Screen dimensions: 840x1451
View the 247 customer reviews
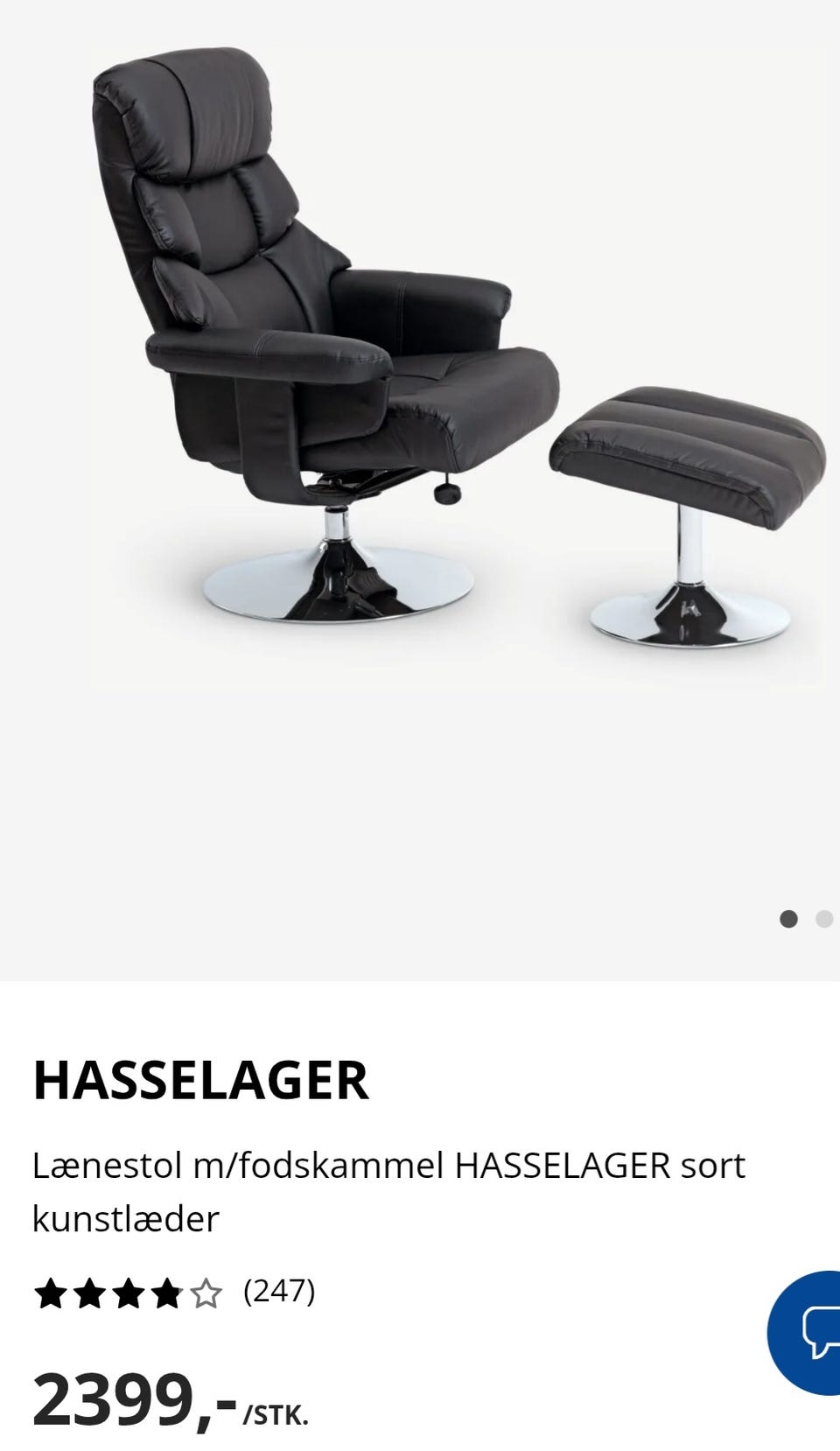pyautogui.click(x=279, y=1291)
